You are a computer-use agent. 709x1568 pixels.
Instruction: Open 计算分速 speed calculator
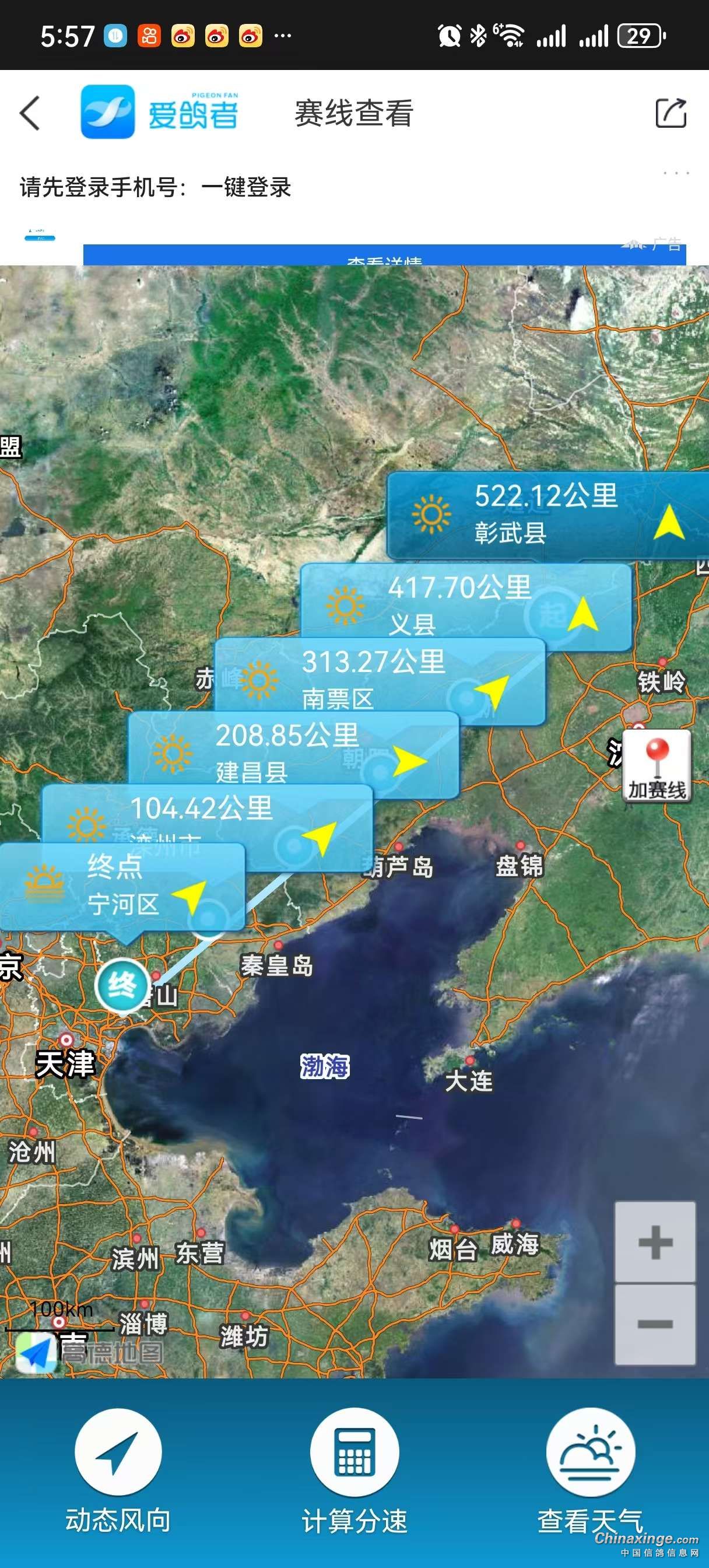pyautogui.click(x=354, y=1468)
